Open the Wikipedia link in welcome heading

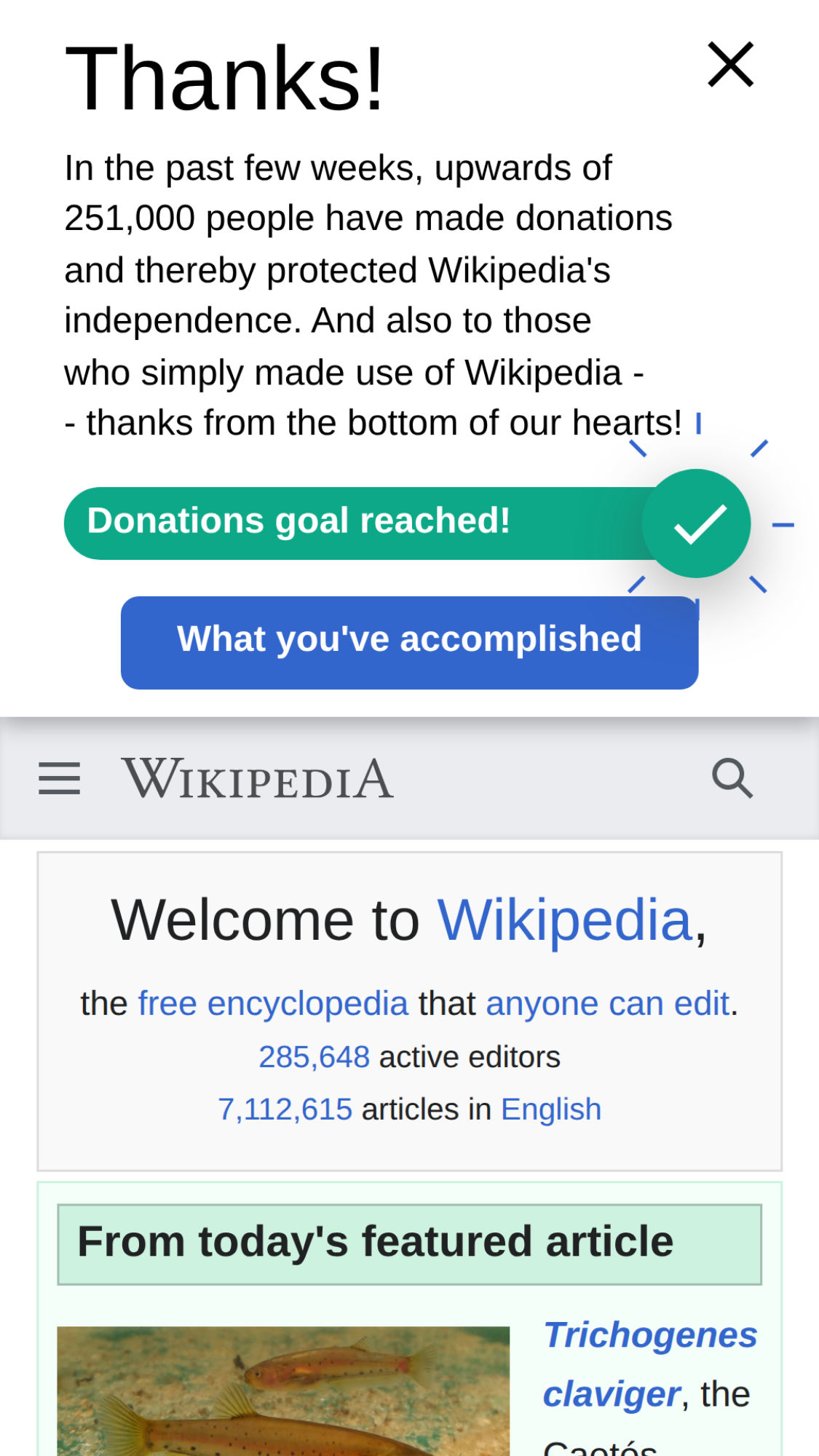(x=565, y=920)
